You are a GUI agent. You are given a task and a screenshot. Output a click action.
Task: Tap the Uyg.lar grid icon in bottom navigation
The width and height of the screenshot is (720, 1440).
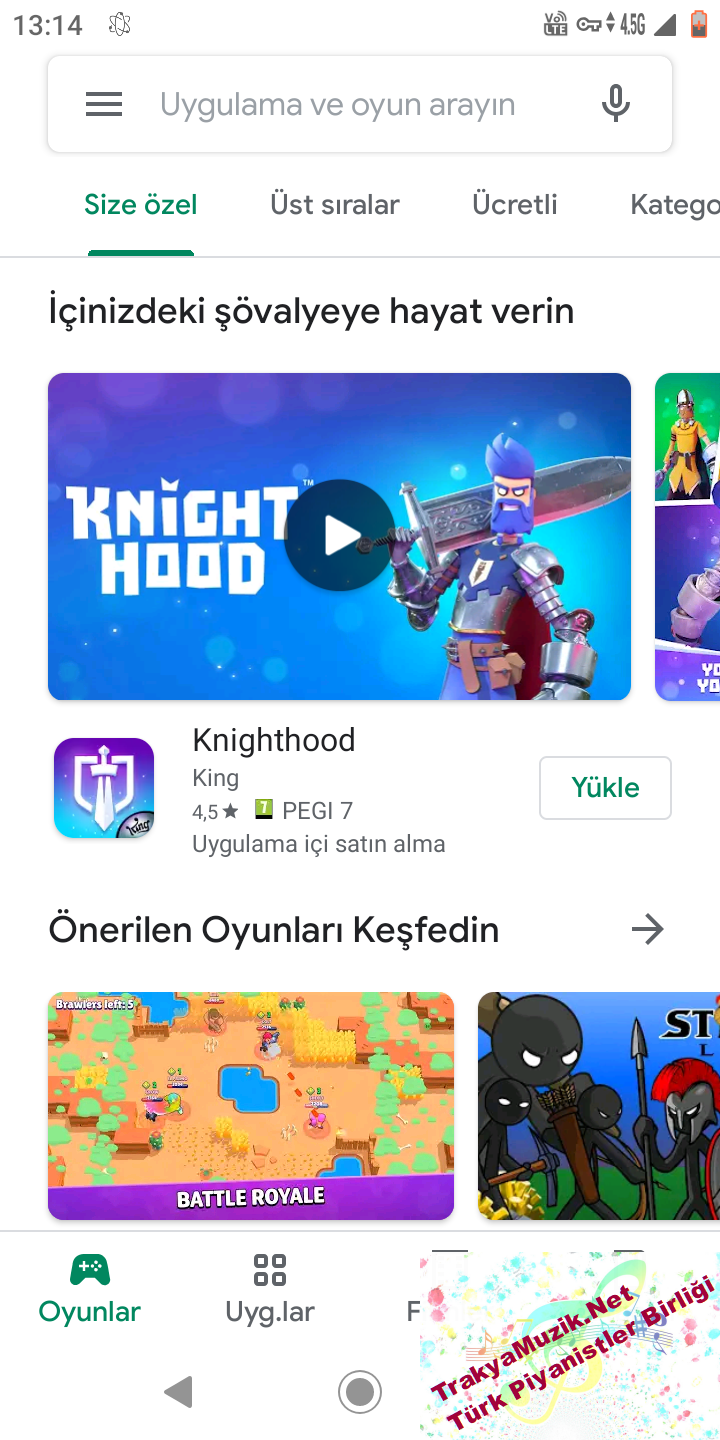click(x=268, y=1267)
